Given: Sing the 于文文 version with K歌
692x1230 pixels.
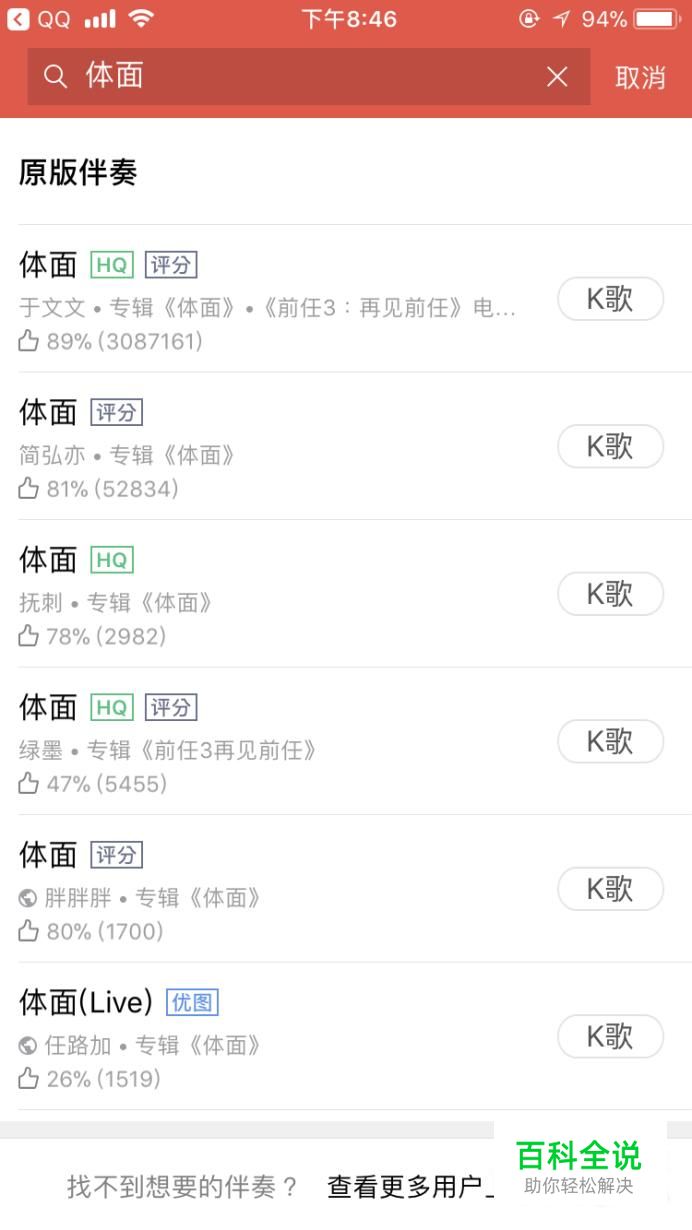Looking at the screenshot, I should pos(610,298).
